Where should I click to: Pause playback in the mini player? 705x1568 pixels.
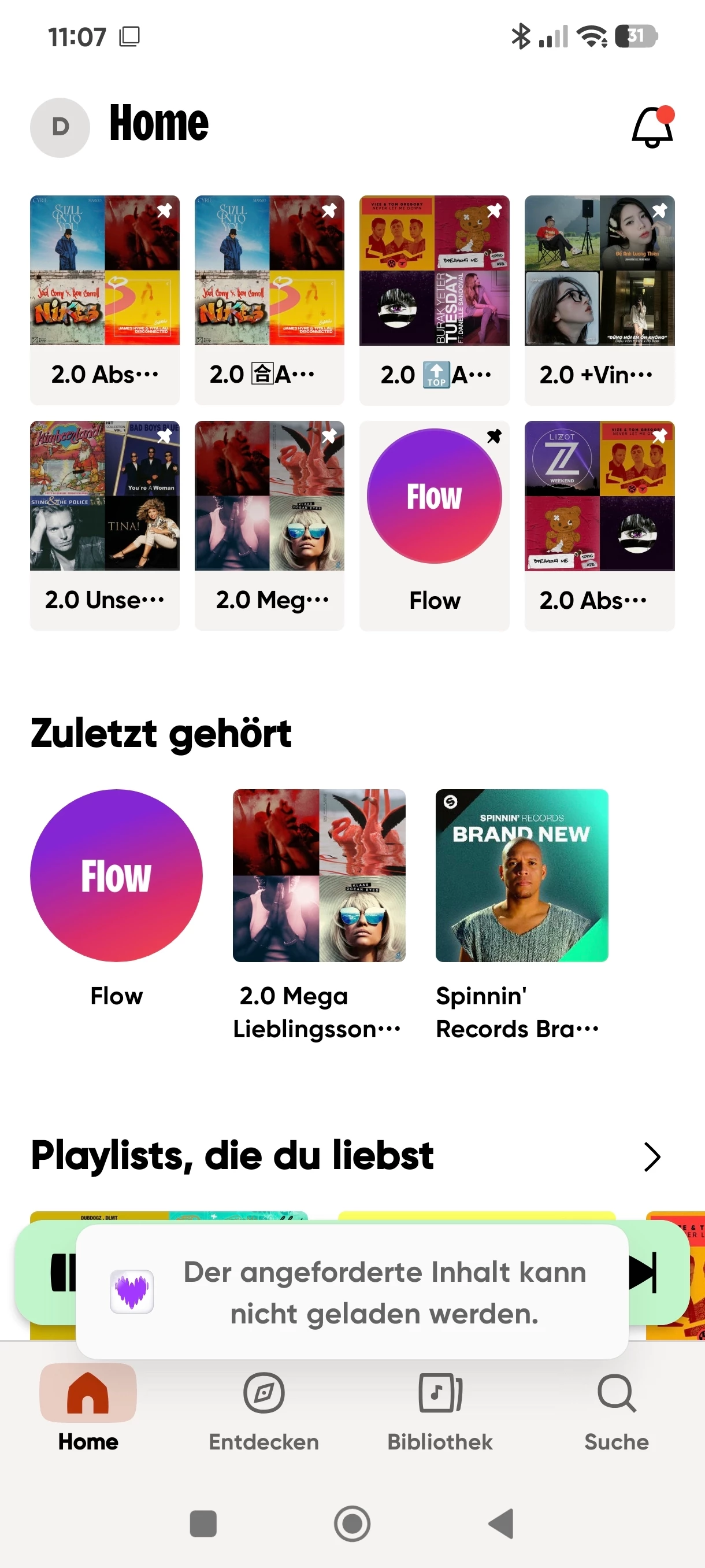coord(61,1272)
